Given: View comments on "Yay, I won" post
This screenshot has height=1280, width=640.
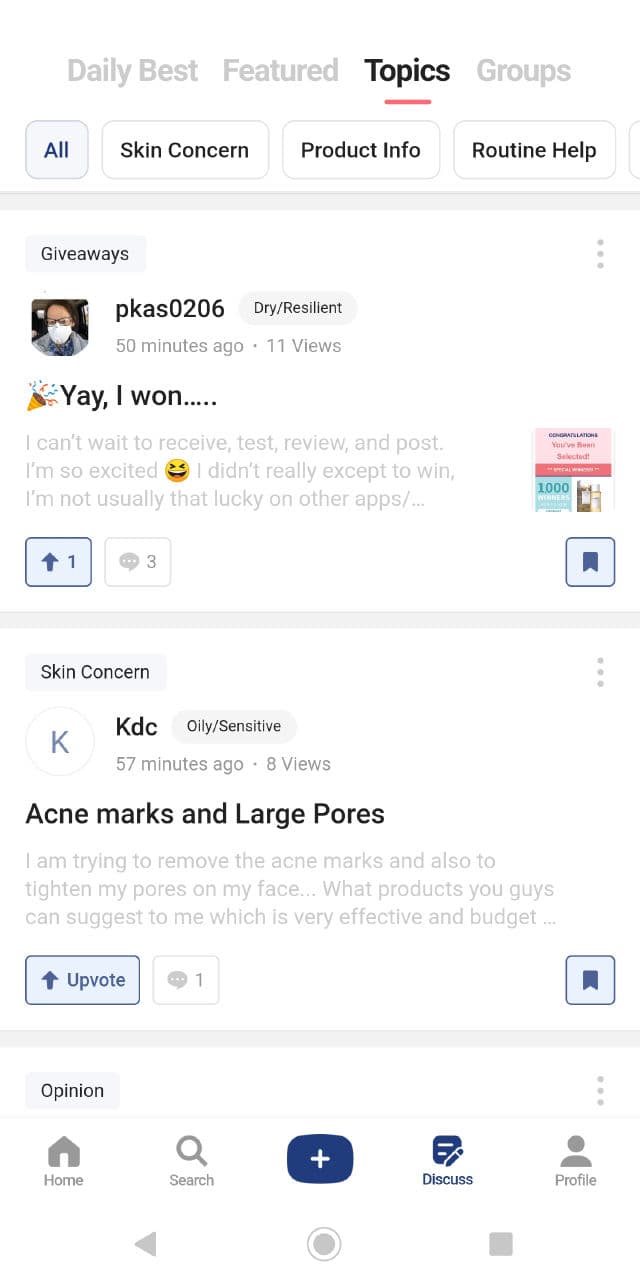Looking at the screenshot, I should click(x=138, y=562).
